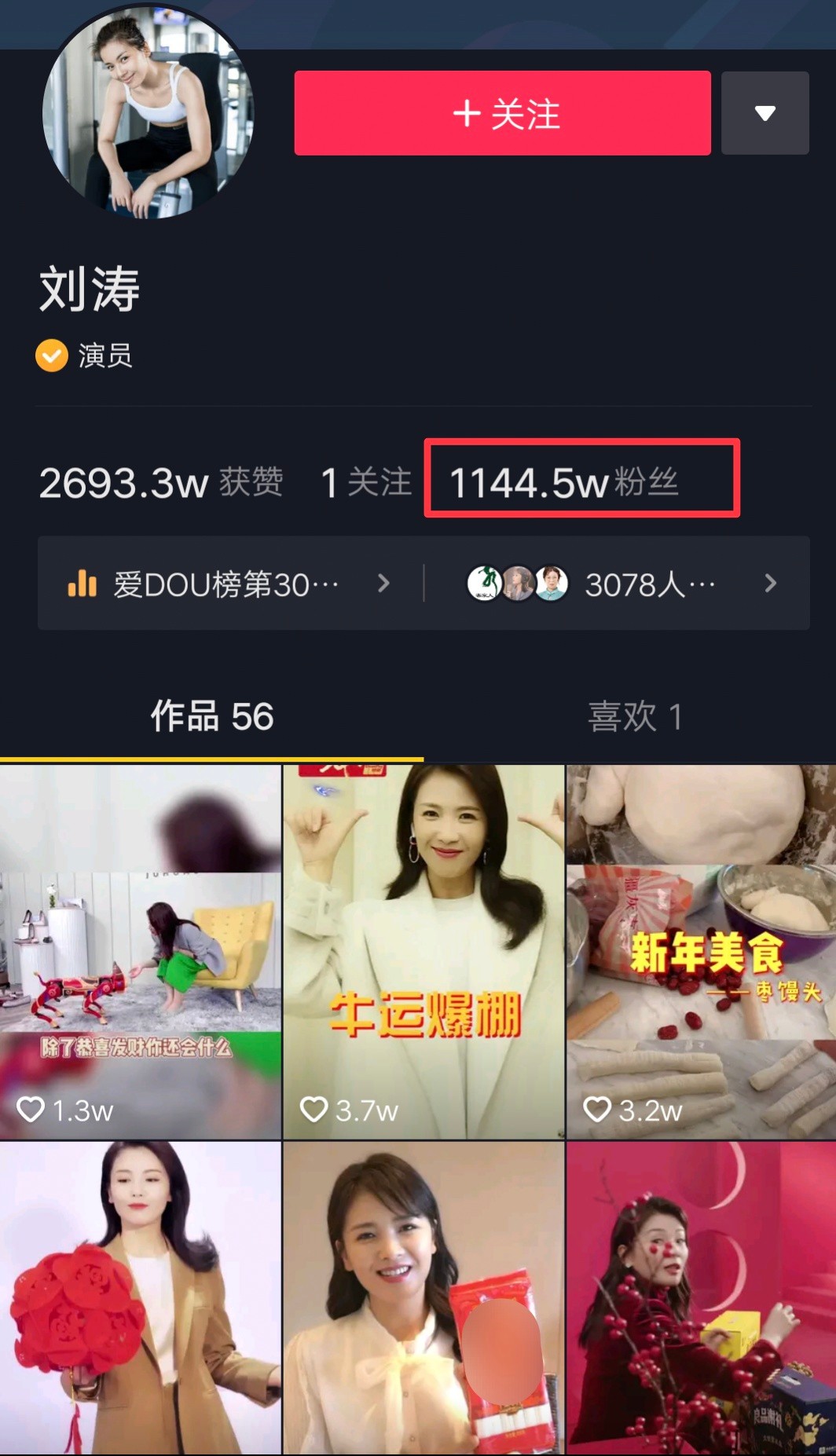The image size is (836, 1456).
Task: Expand the 3078人 fans row chevron
Action: (768, 584)
